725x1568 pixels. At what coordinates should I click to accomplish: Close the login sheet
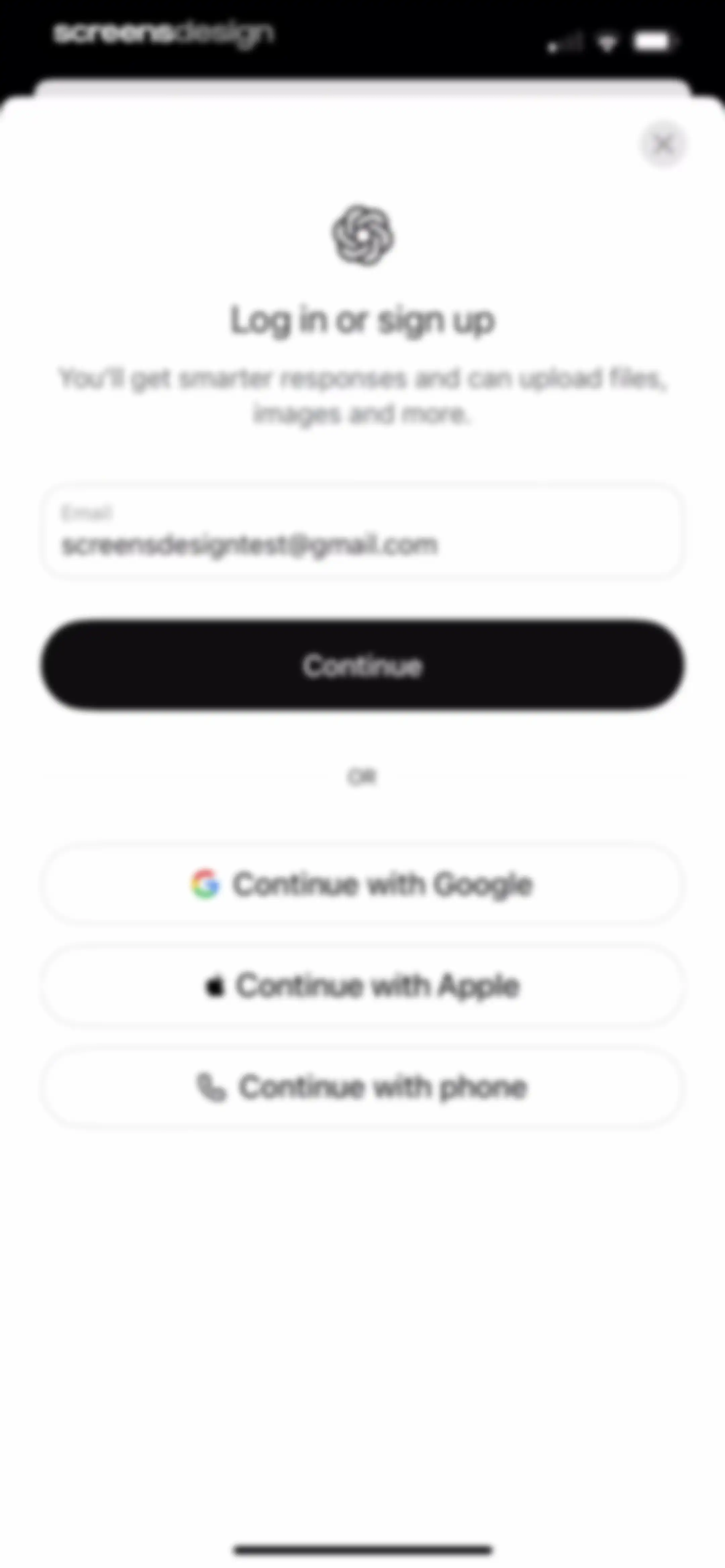(663, 145)
